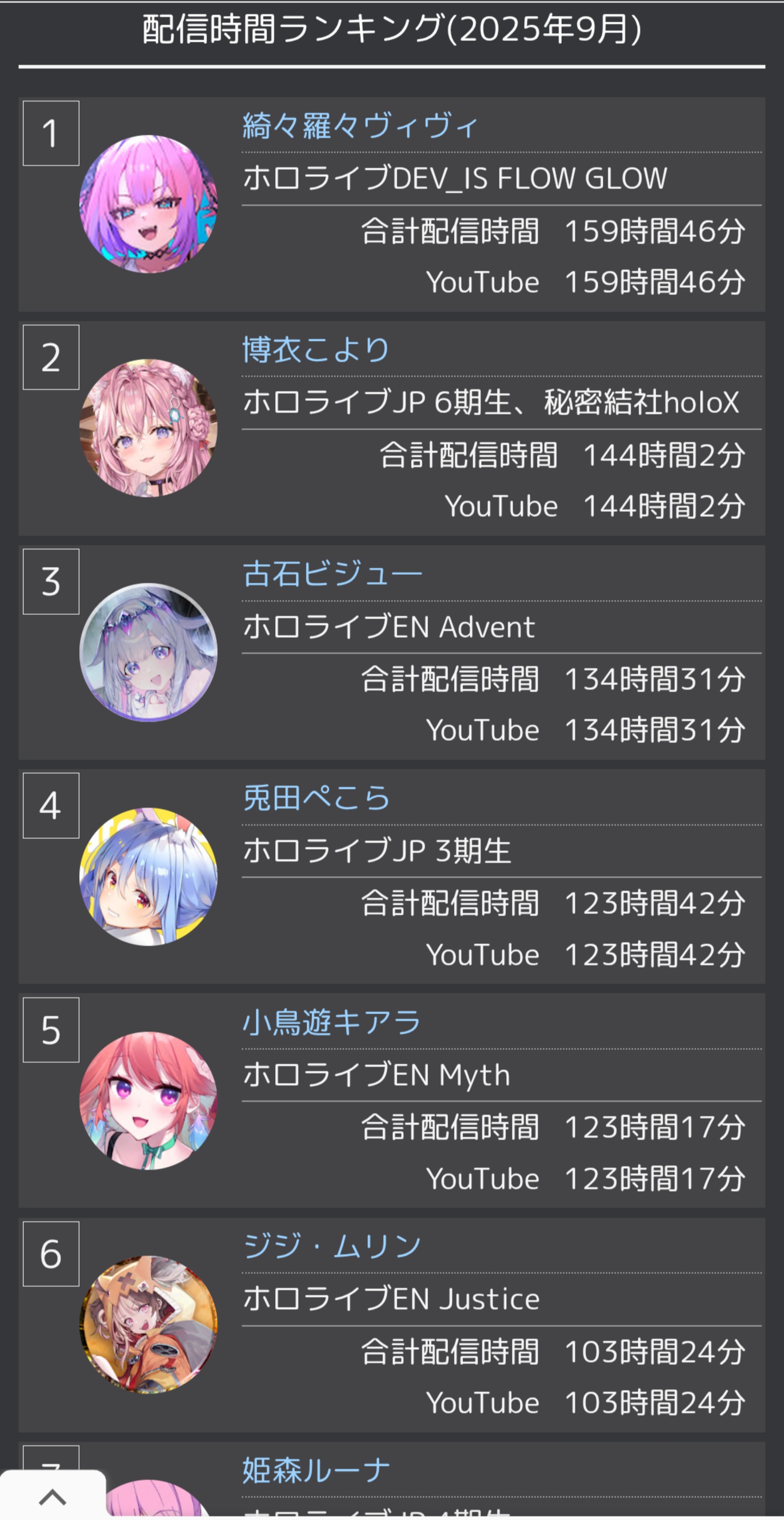Open 綺々羅々ヴィヴィ's profile link
Viewport: 784px width, 1520px height.
(360, 125)
